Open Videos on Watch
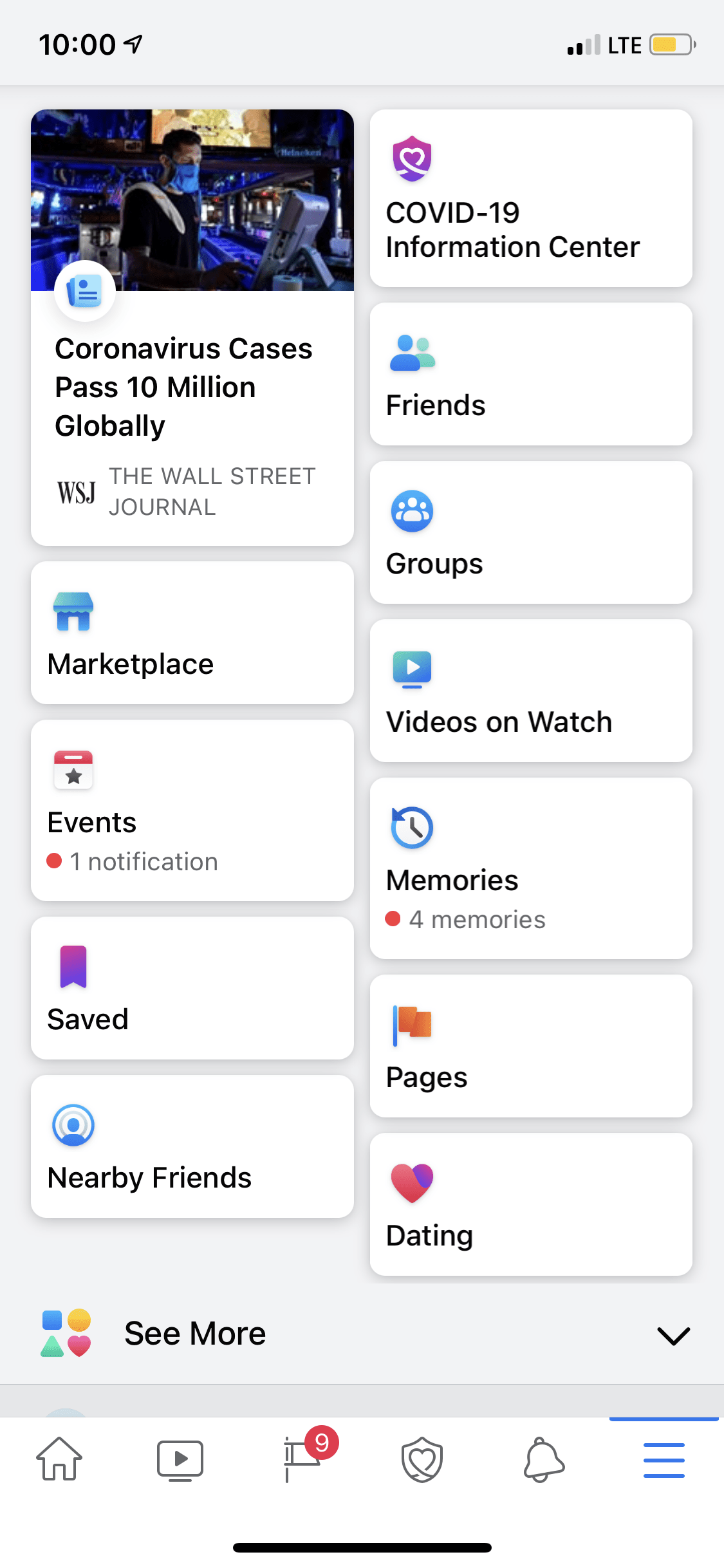 pyautogui.click(x=531, y=691)
